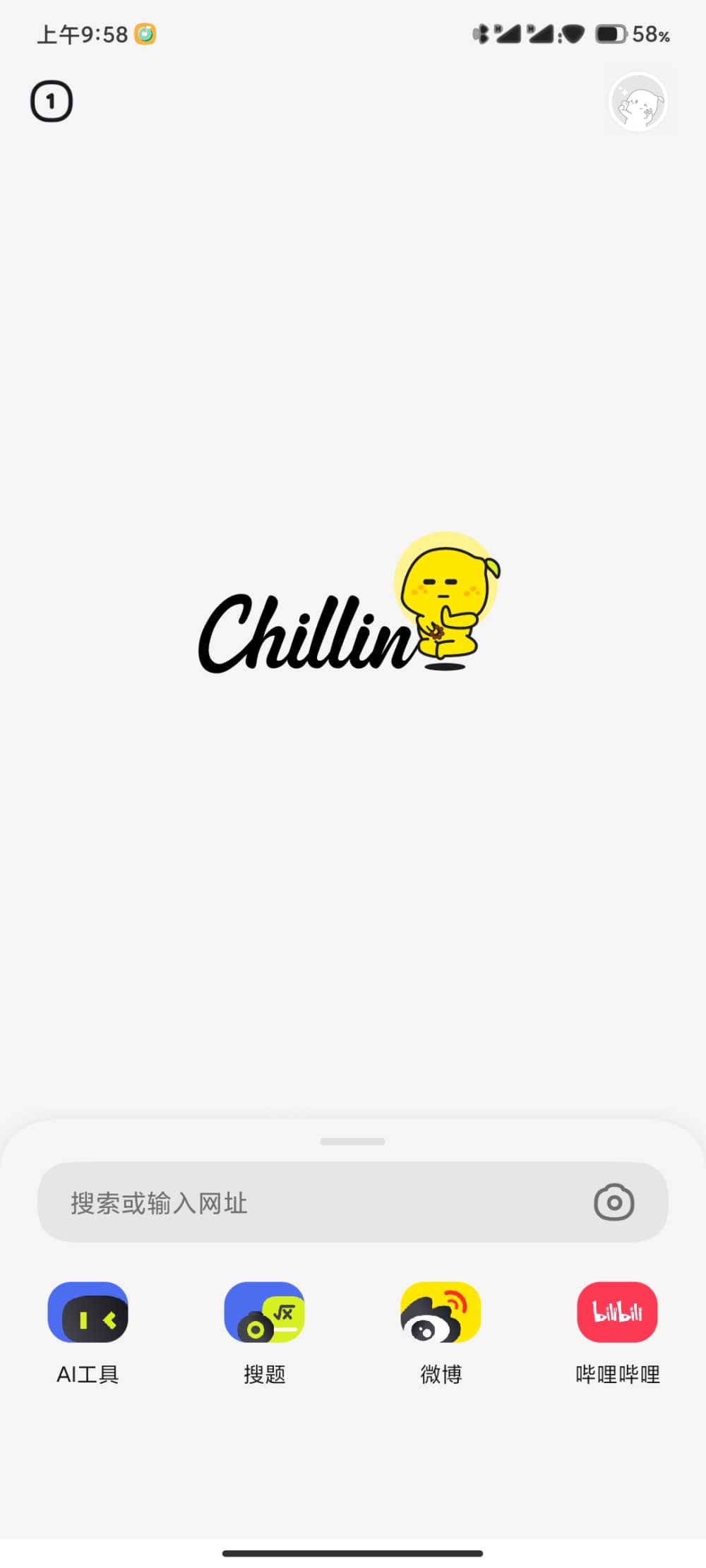Open the AI工具 shortcut
Viewport: 706px width, 1568px height.
pos(88,1313)
